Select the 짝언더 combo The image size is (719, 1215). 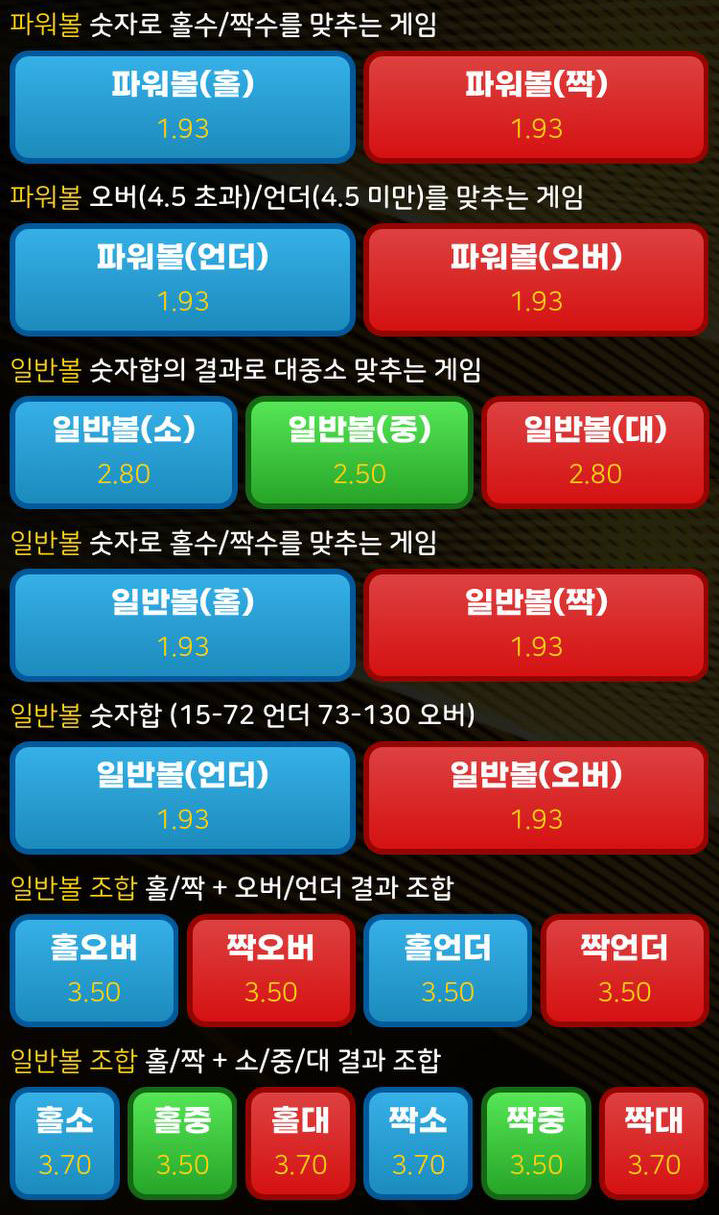(x=624, y=970)
